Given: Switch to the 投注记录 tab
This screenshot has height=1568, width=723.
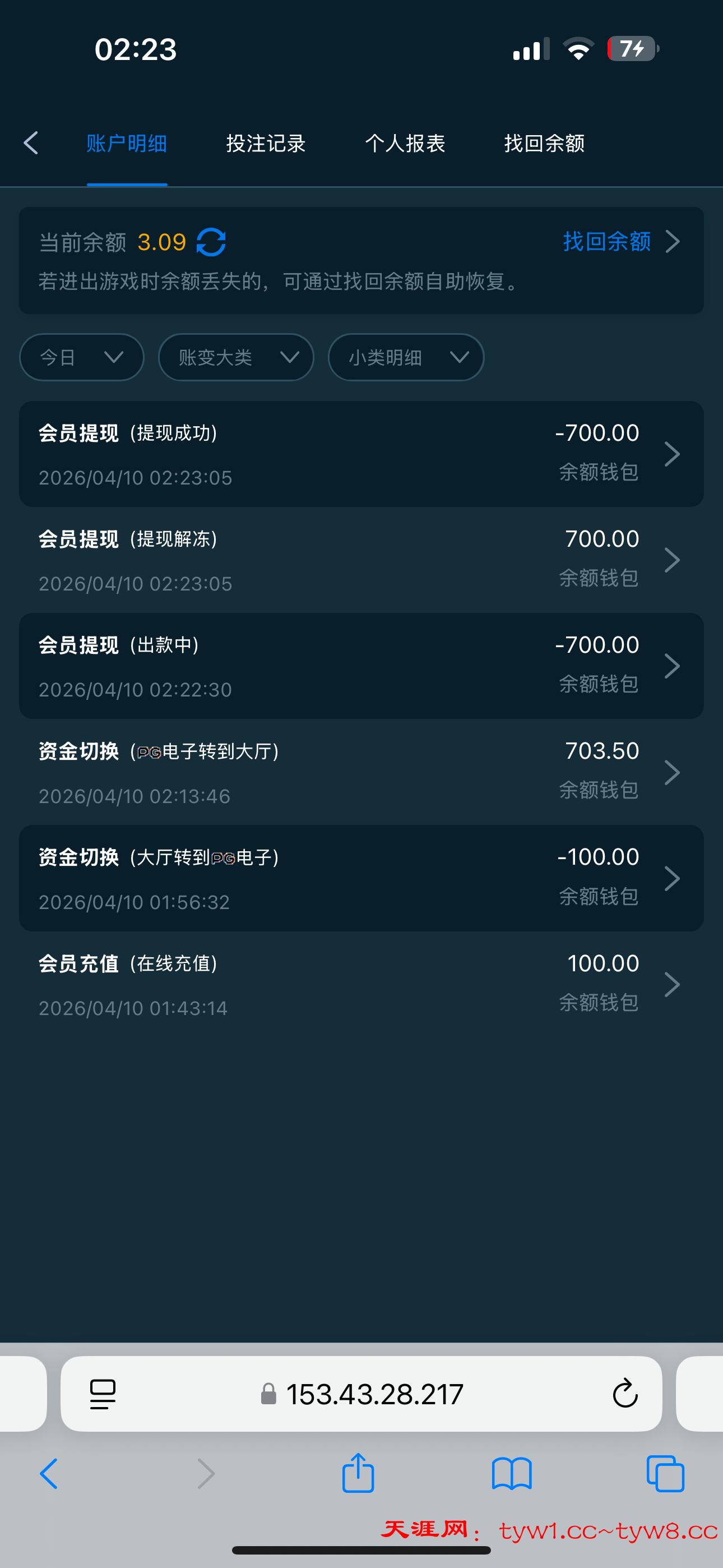Looking at the screenshot, I should click(265, 143).
